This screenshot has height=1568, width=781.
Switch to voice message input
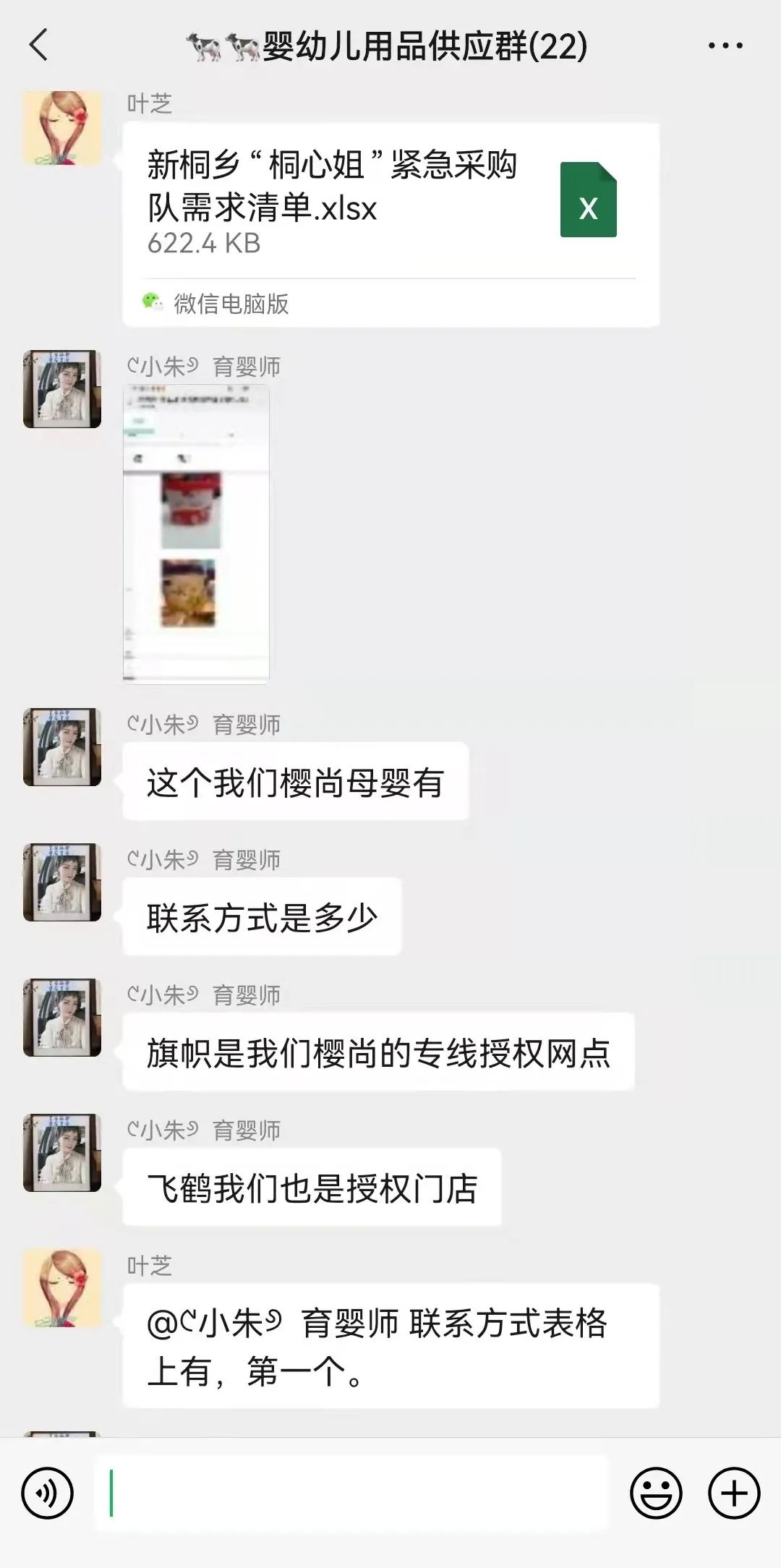48,1493
